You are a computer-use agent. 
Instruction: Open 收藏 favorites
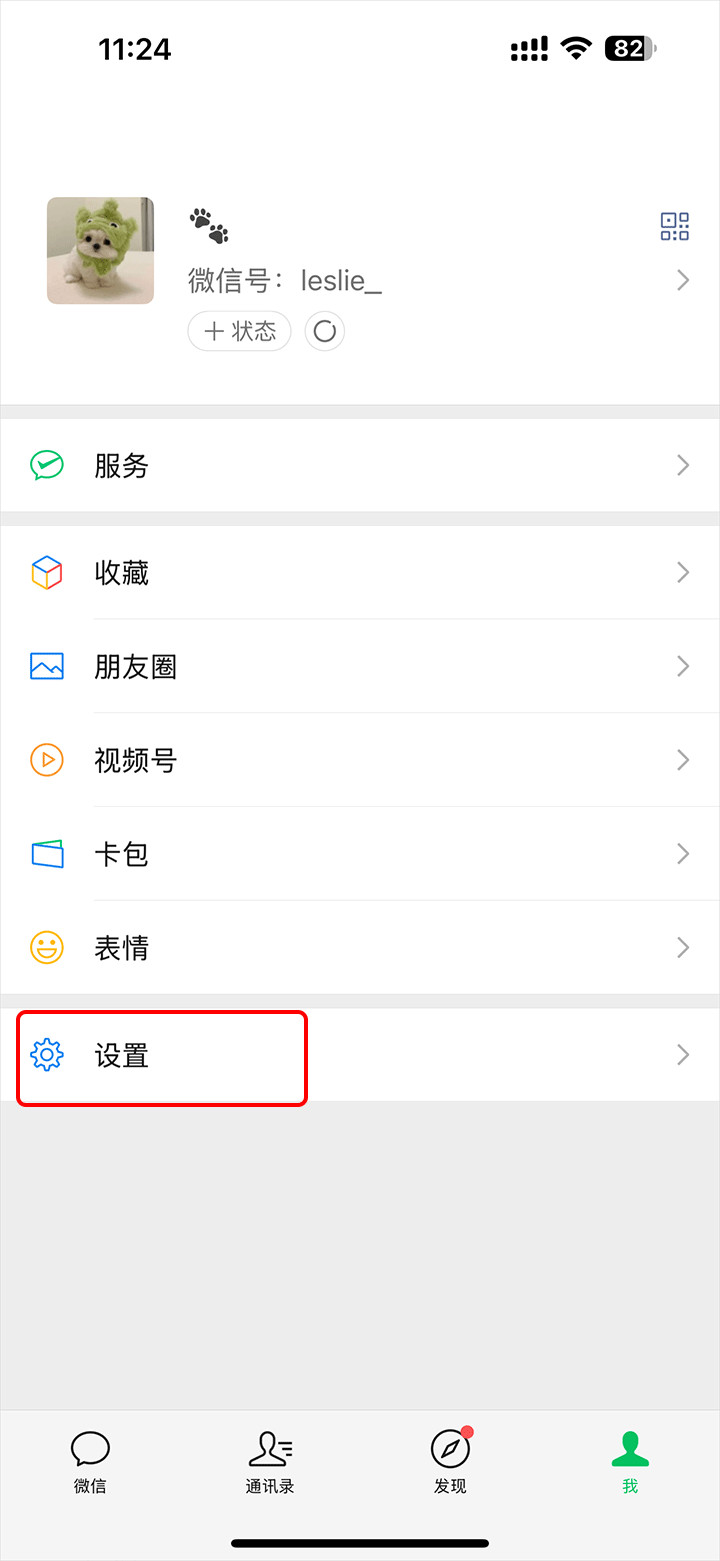(360, 572)
